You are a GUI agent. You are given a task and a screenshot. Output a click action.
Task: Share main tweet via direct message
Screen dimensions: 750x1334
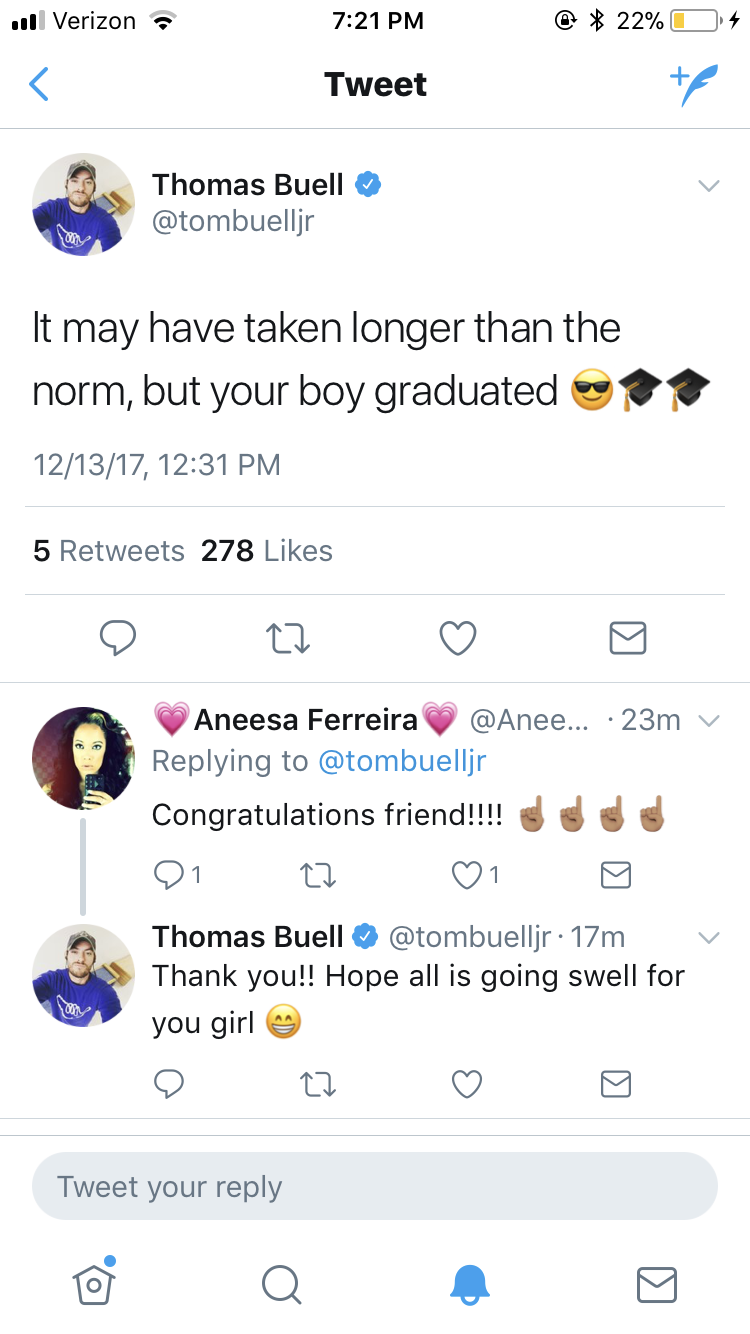(x=628, y=638)
